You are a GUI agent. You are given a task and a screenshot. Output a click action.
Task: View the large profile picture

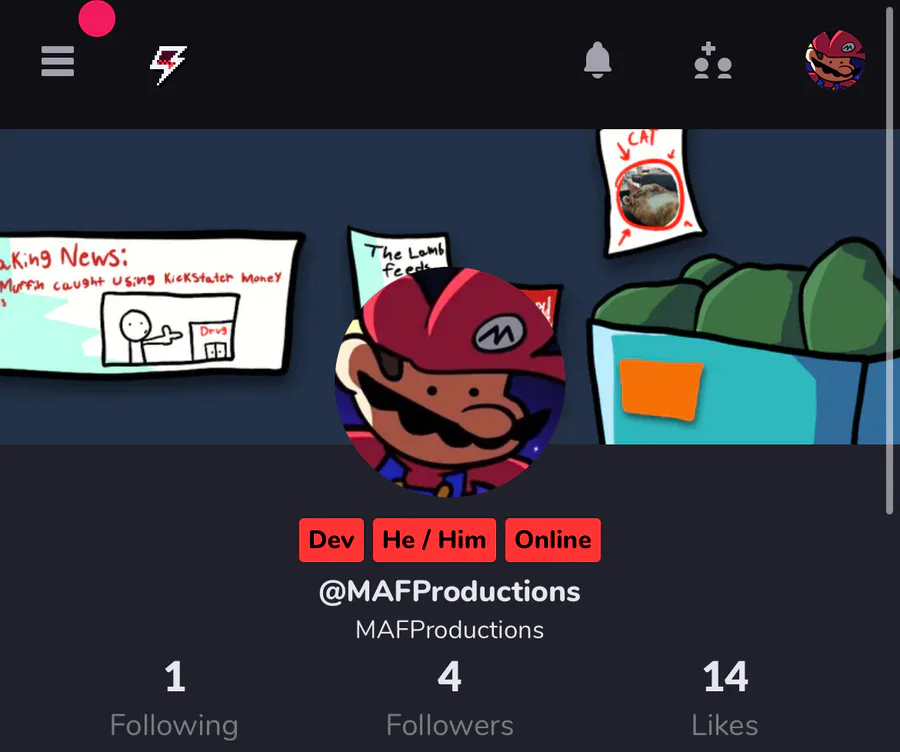[x=450, y=382]
